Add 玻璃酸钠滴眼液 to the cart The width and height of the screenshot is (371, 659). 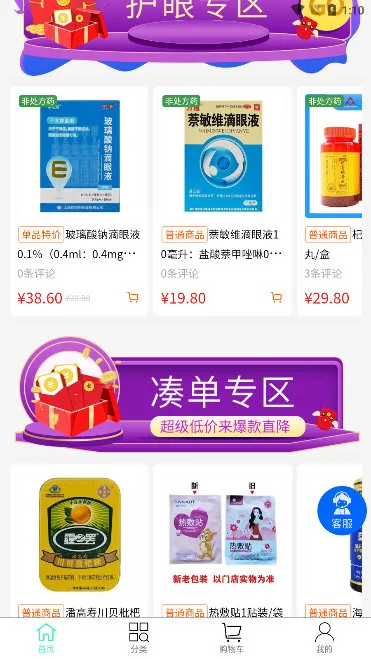coord(133,298)
